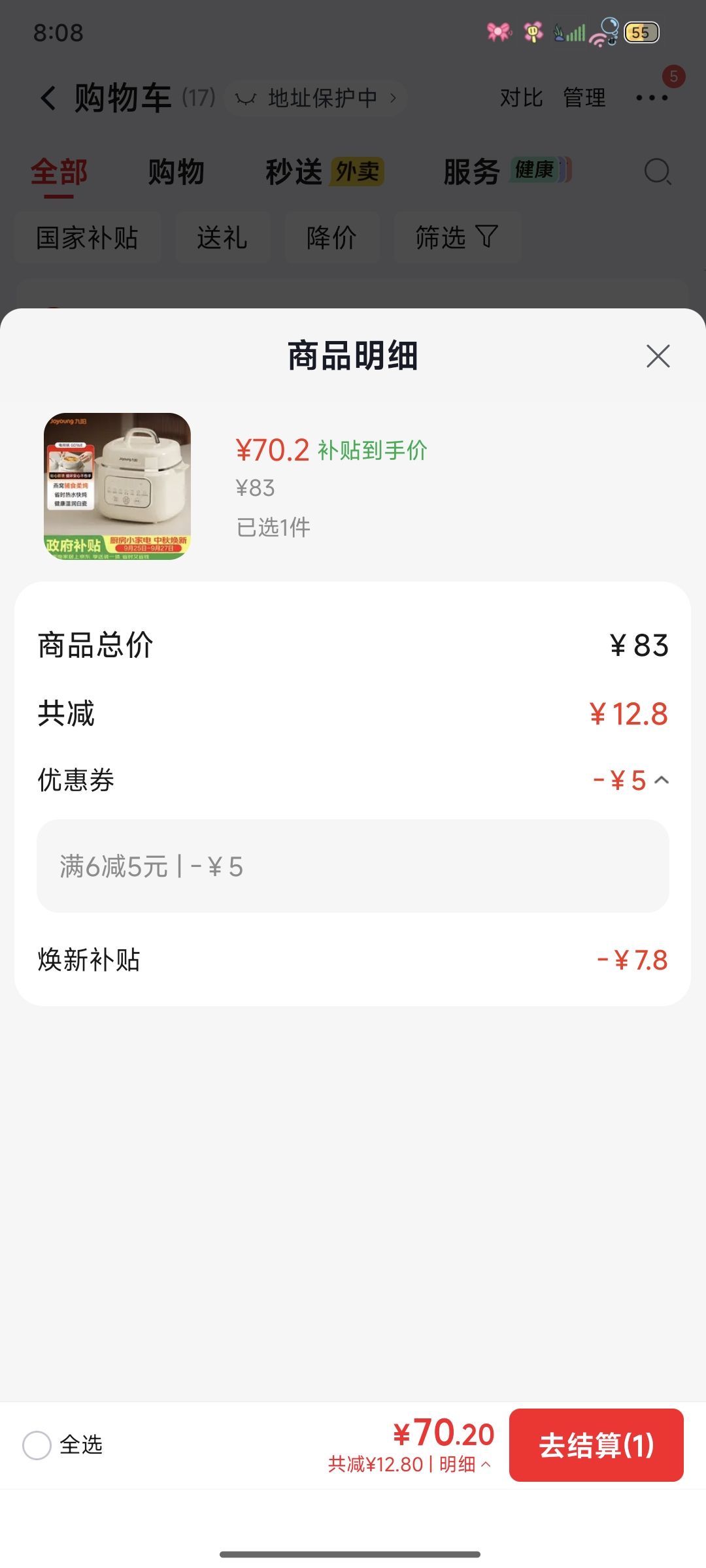Collapse the 明细 breakdown link at the bottom

pos(465,1464)
